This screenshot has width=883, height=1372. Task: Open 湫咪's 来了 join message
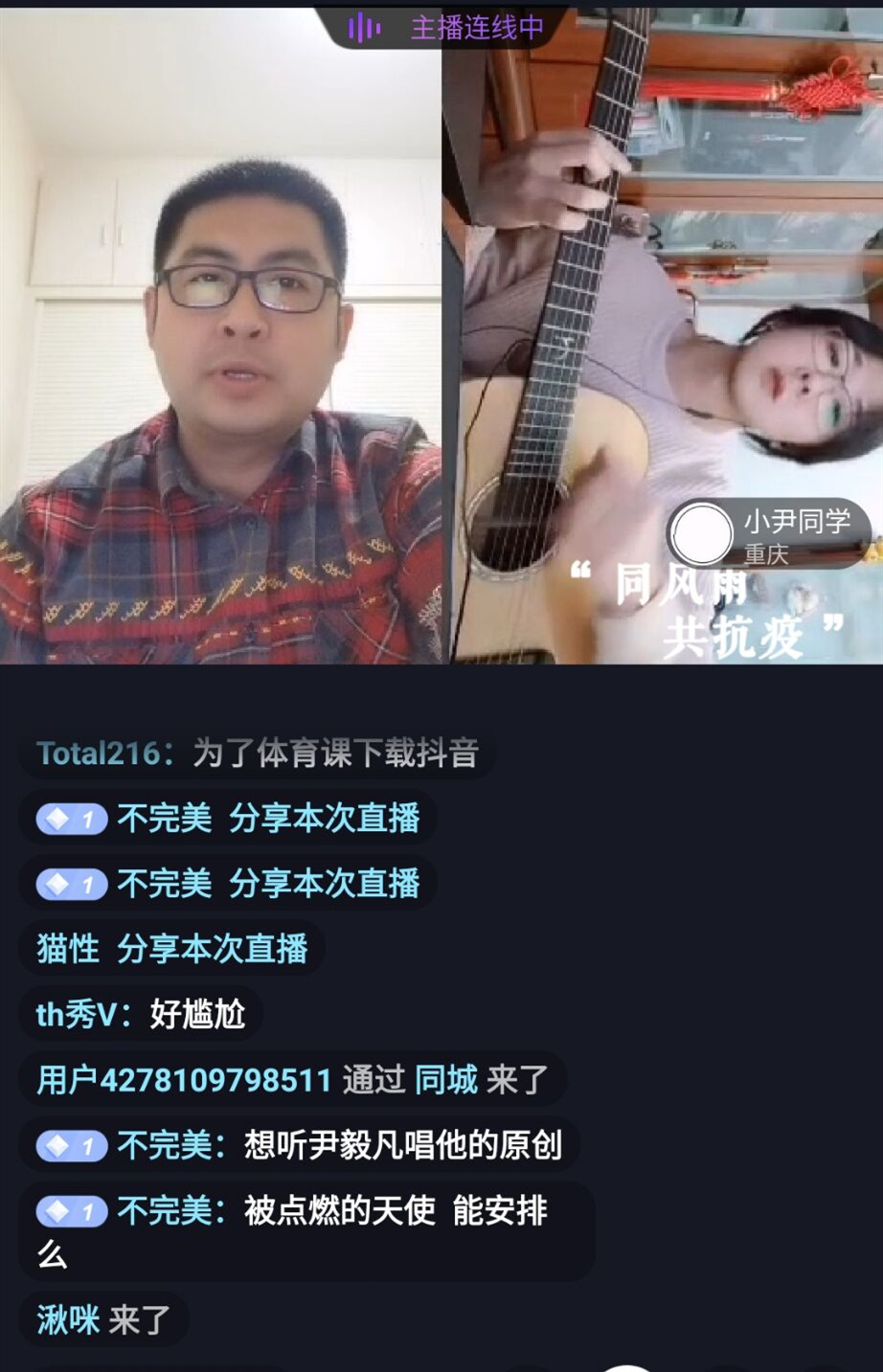(x=103, y=1320)
